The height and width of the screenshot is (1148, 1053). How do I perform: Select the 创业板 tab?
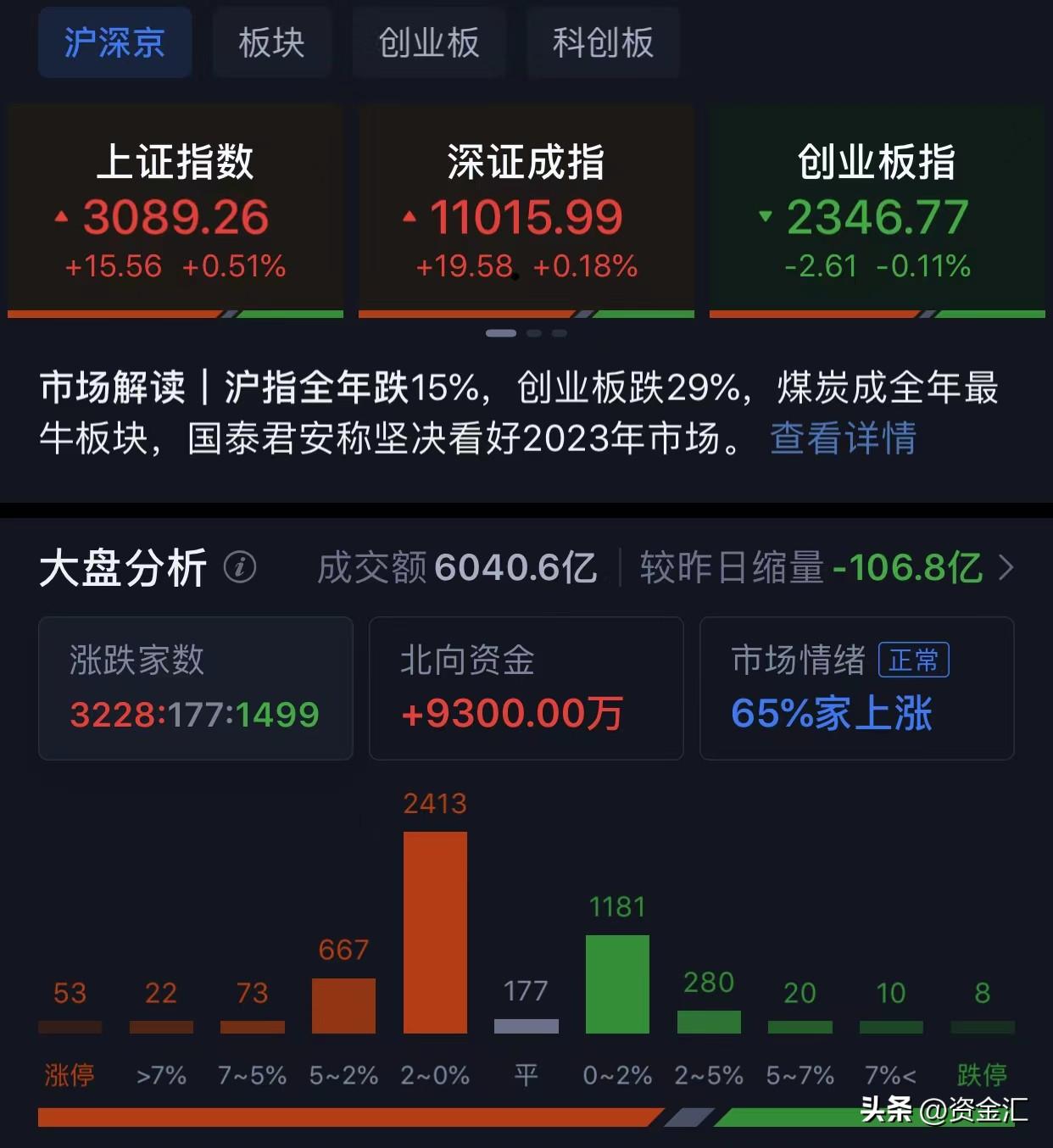429,42
